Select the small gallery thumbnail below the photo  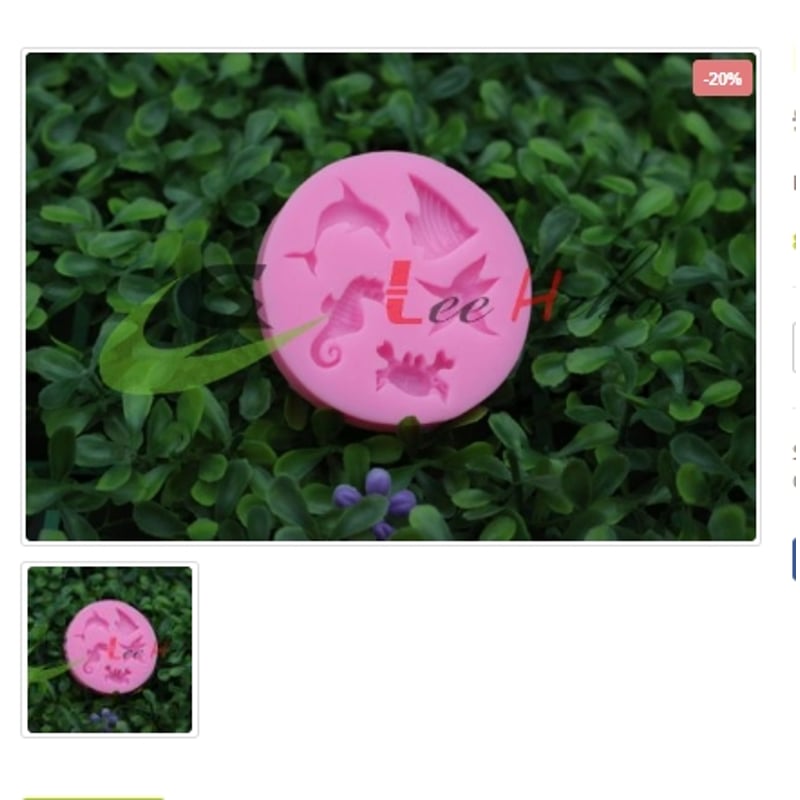click(110, 649)
